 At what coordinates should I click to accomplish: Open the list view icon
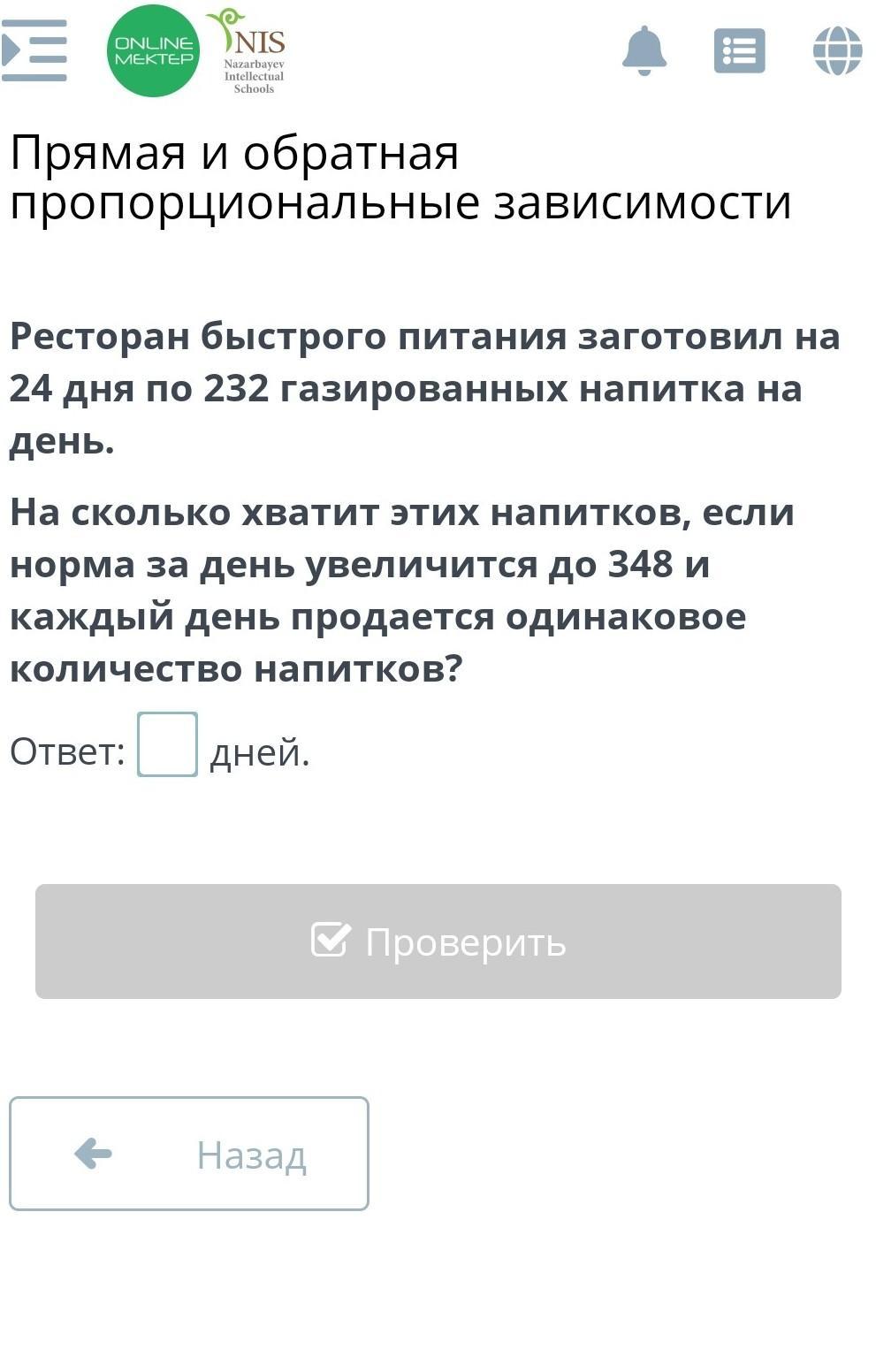tap(740, 51)
